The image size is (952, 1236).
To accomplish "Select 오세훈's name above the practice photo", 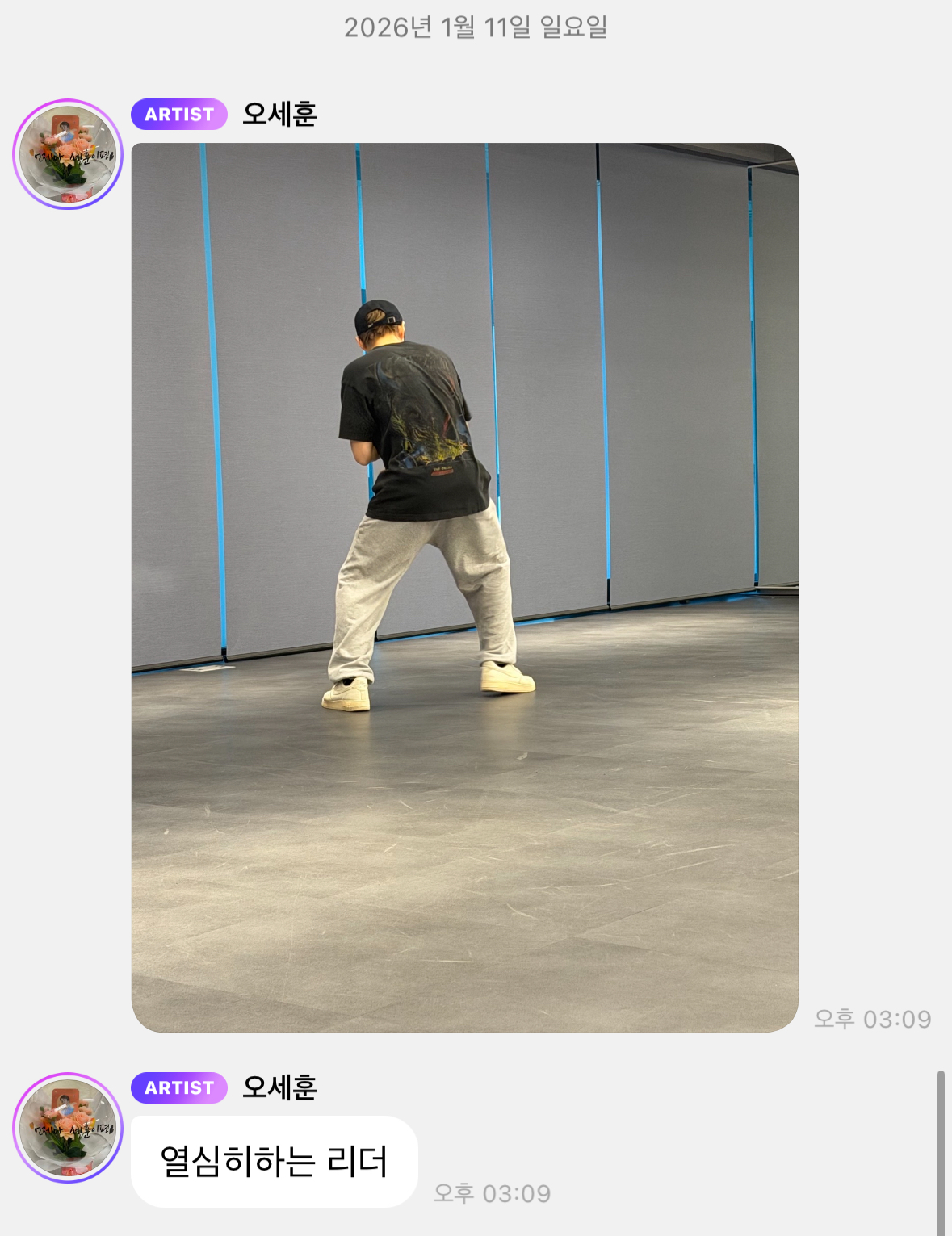I will (279, 114).
